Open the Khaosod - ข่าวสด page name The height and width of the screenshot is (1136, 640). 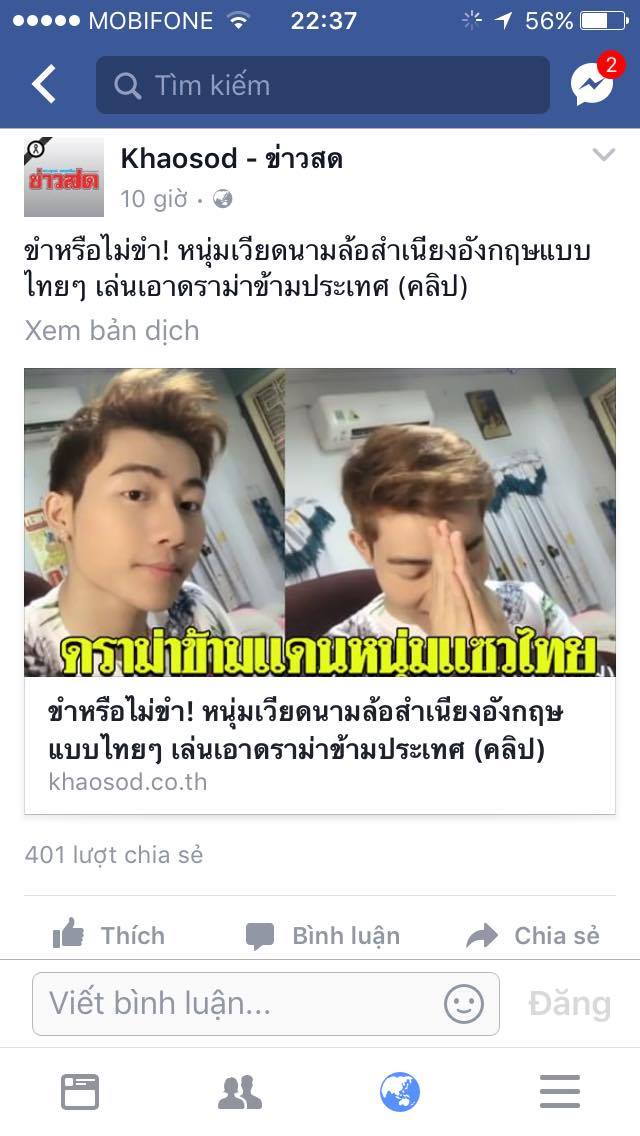[232, 158]
